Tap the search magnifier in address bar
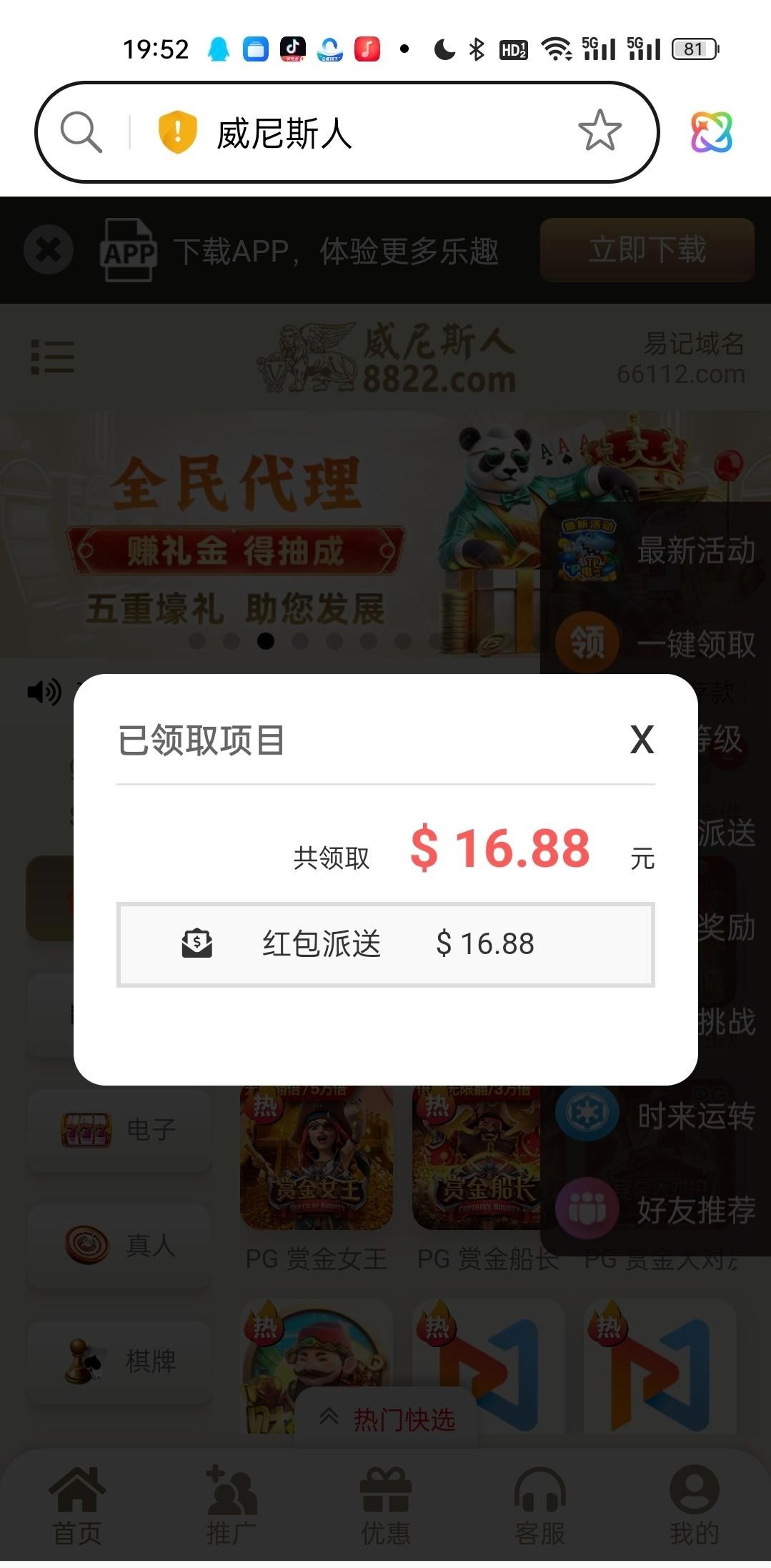 click(81, 132)
